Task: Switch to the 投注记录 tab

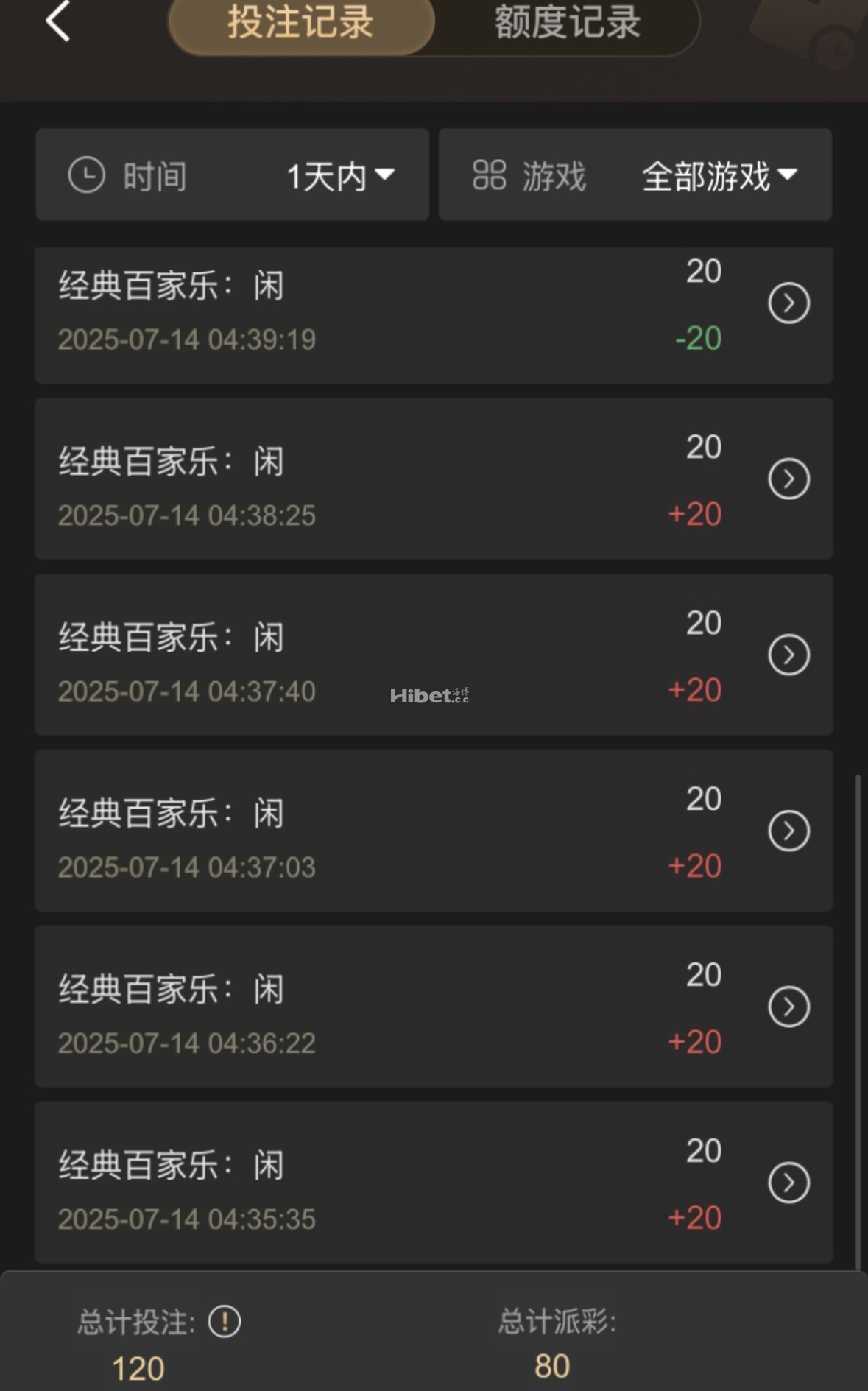Action: pyautogui.click(x=301, y=24)
